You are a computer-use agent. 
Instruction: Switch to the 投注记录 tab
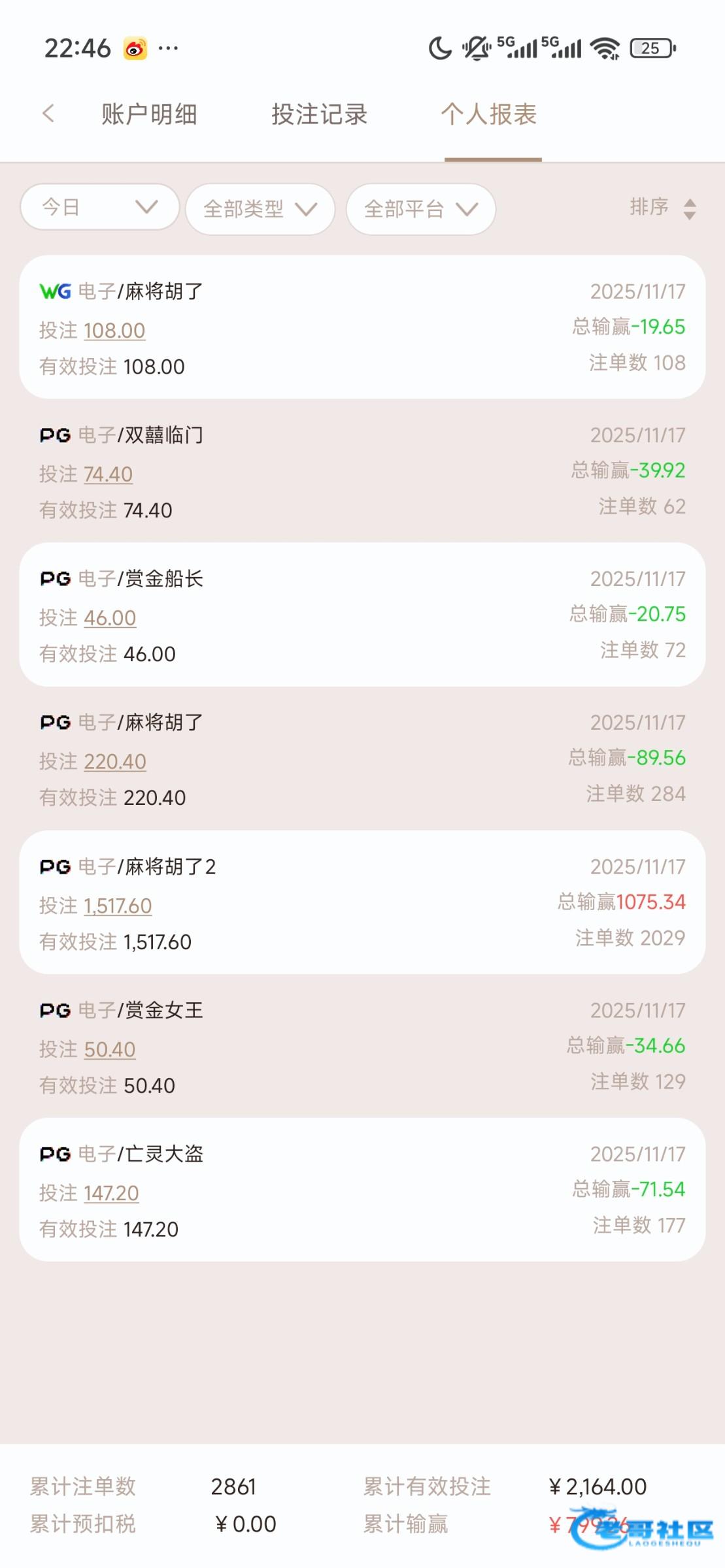pos(319,114)
